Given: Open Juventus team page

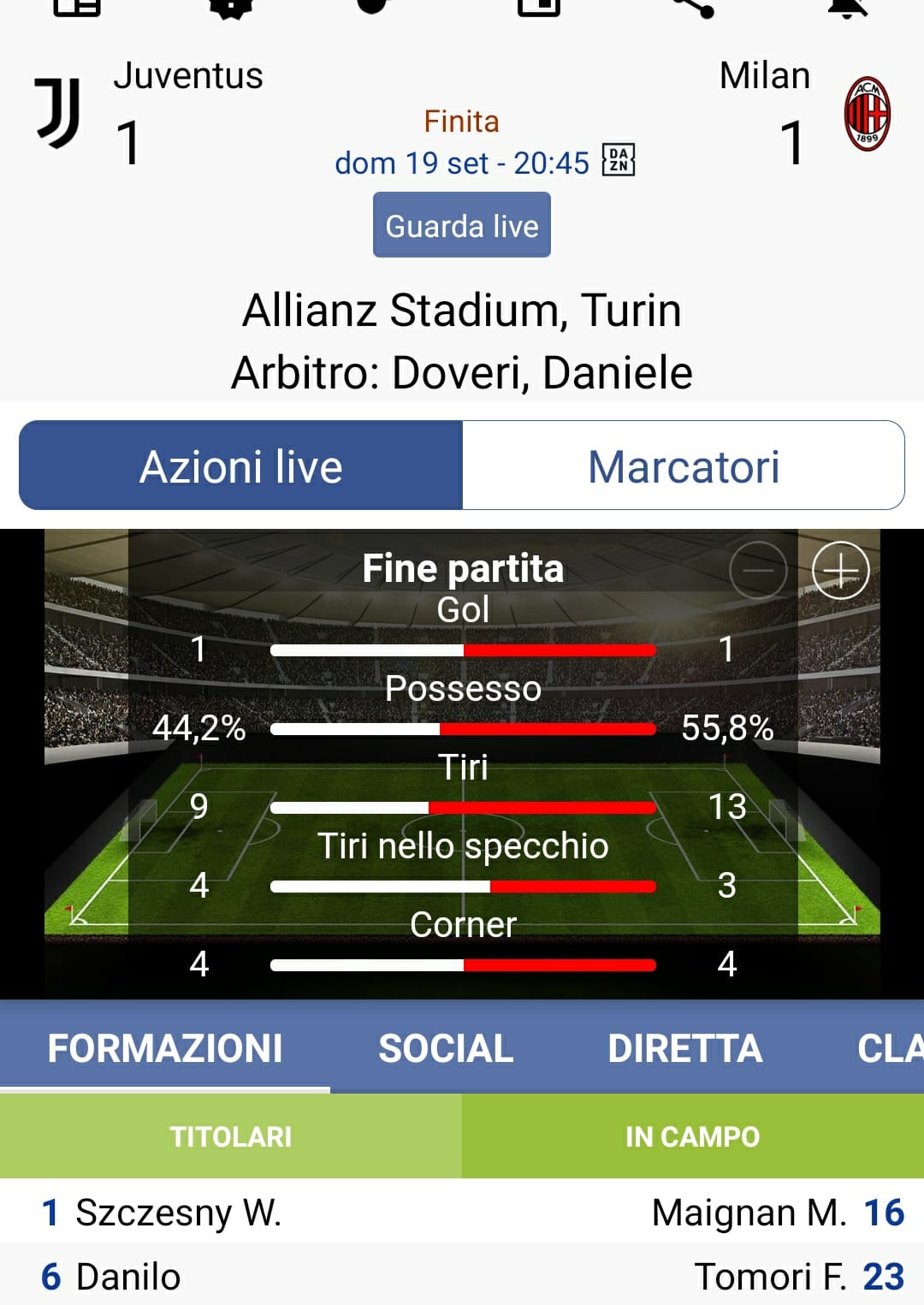Looking at the screenshot, I should [x=188, y=76].
